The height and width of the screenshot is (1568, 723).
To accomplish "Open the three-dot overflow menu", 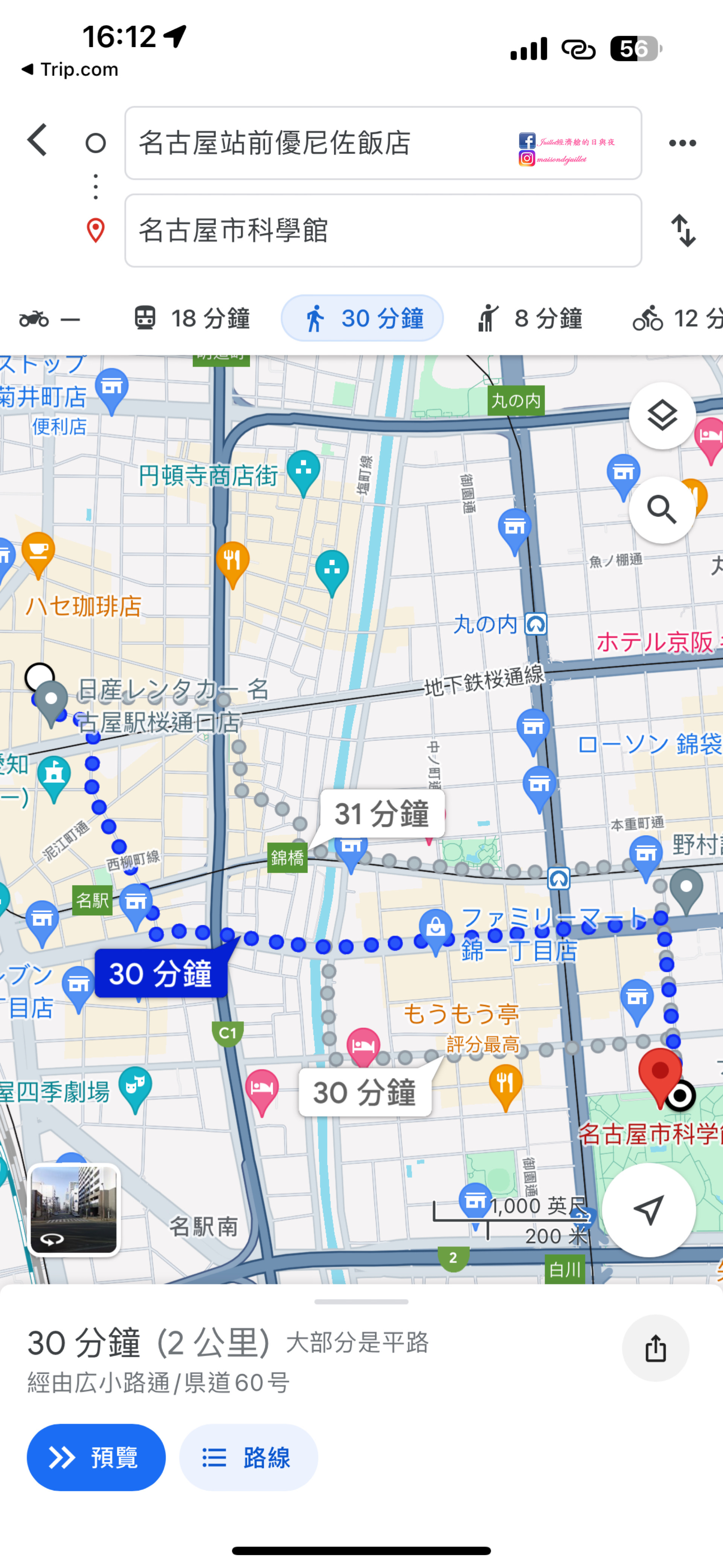I will pos(682,143).
